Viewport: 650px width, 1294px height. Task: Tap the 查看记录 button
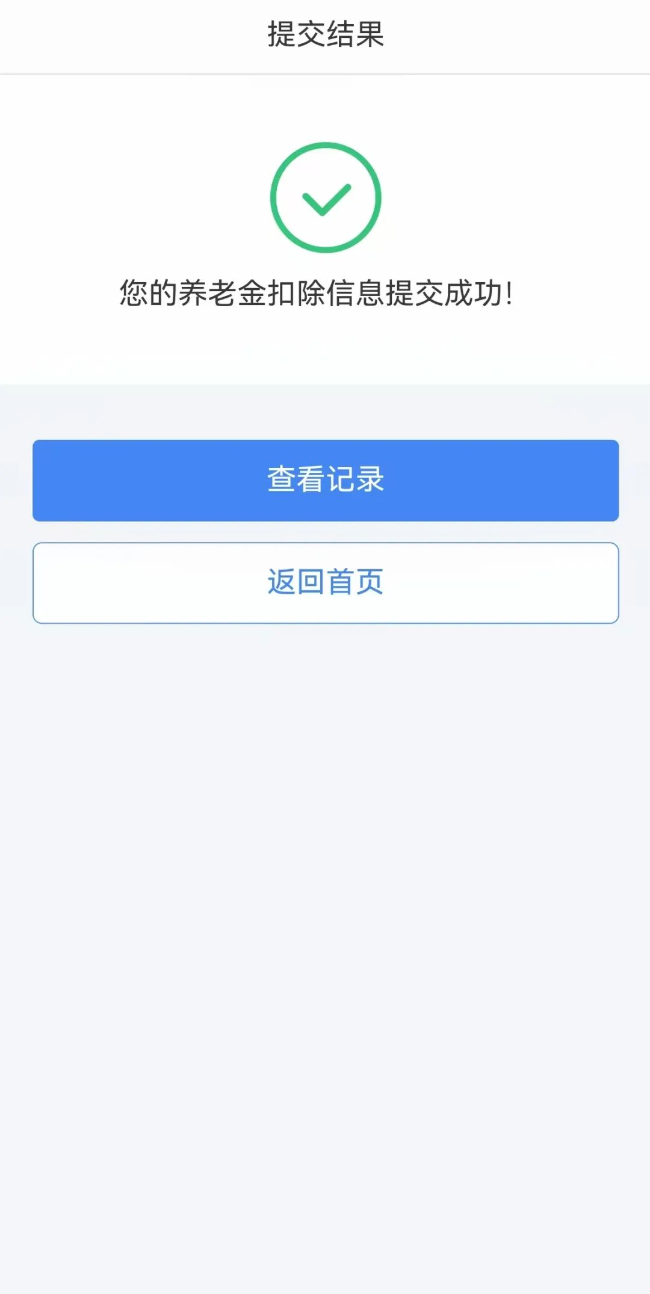[x=325, y=480]
